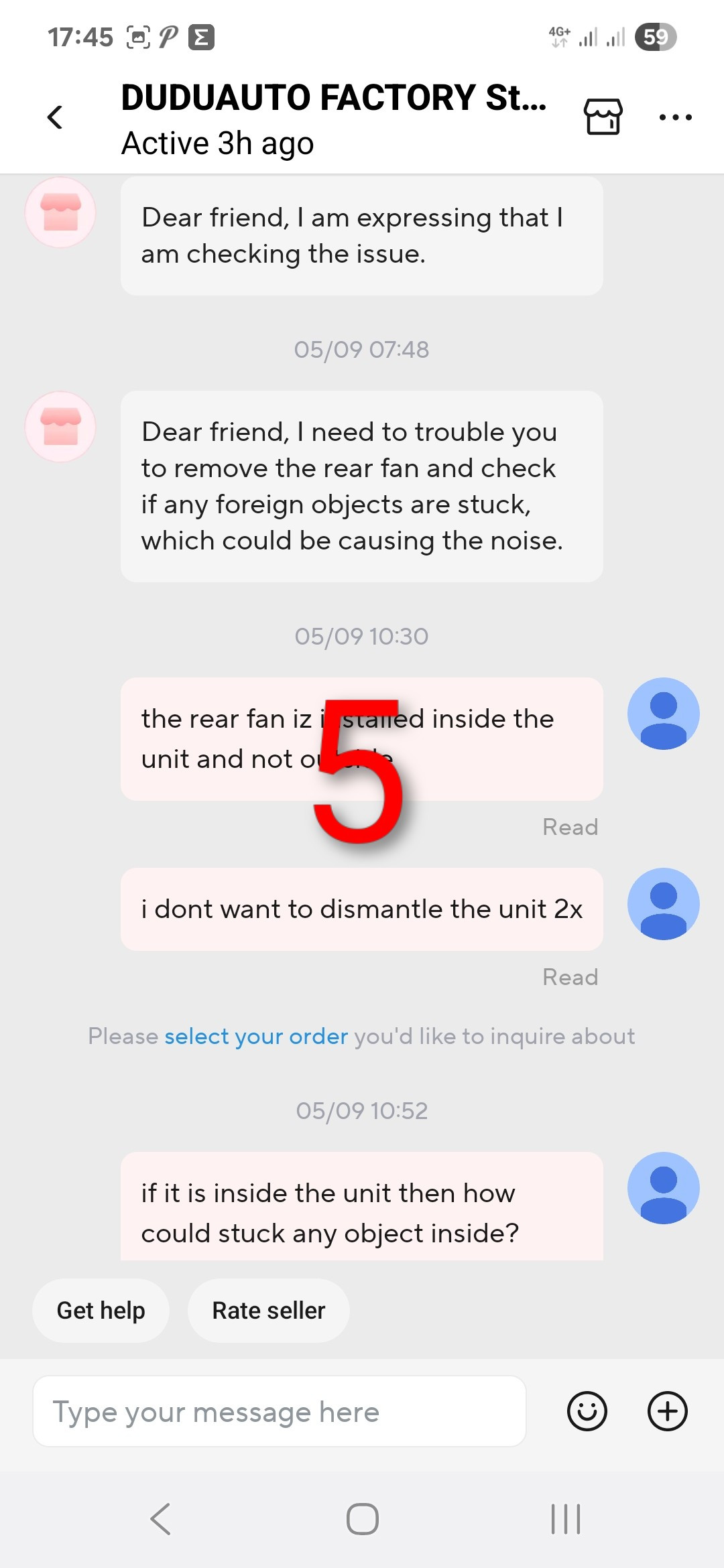Open the three-dot overflow menu
The height and width of the screenshot is (1568, 724).
click(x=674, y=117)
